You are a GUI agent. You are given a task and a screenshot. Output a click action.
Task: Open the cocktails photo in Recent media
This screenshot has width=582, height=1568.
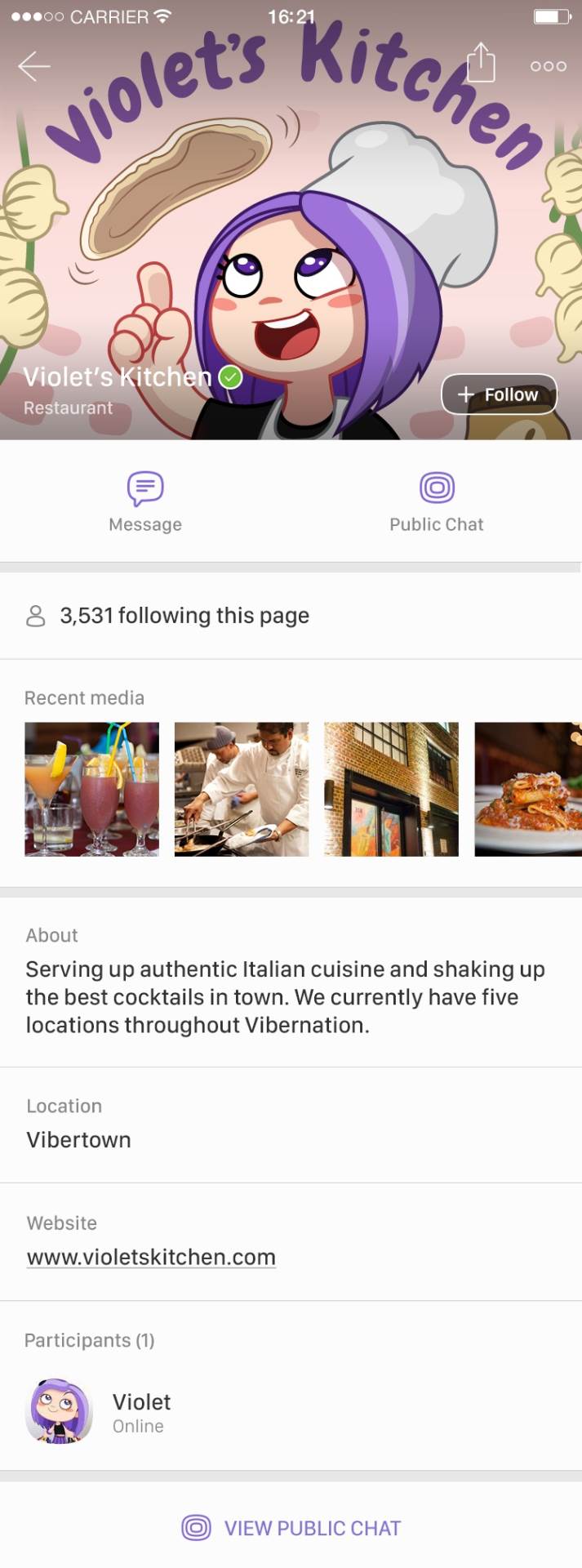(91, 789)
